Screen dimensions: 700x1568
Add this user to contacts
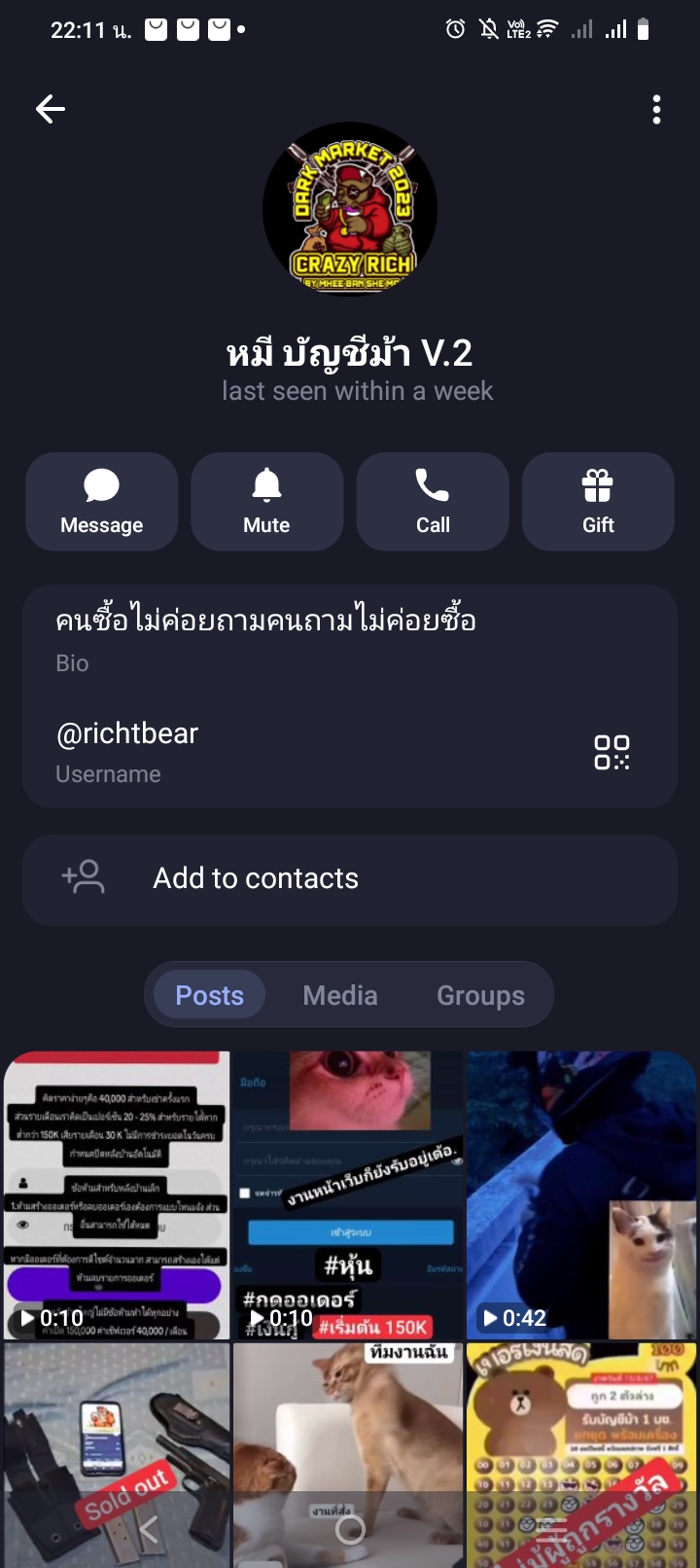pyautogui.click(x=350, y=878)
